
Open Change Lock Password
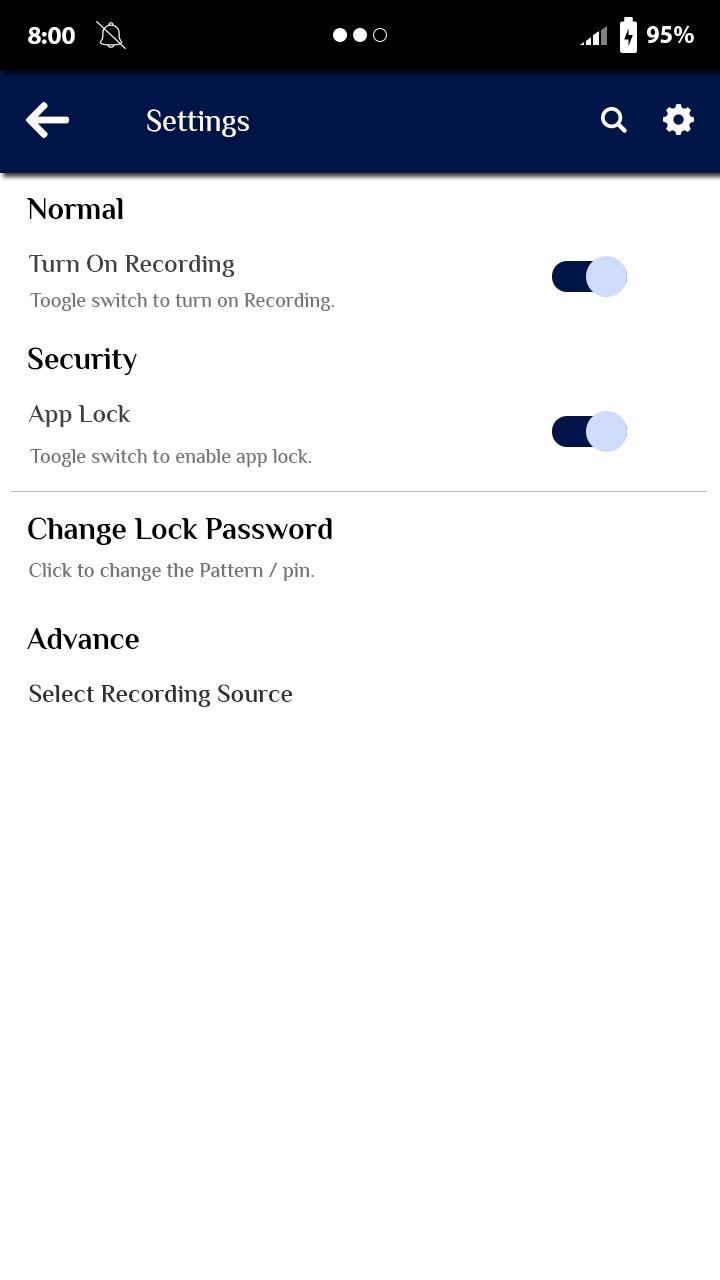[x=180, y=546]
